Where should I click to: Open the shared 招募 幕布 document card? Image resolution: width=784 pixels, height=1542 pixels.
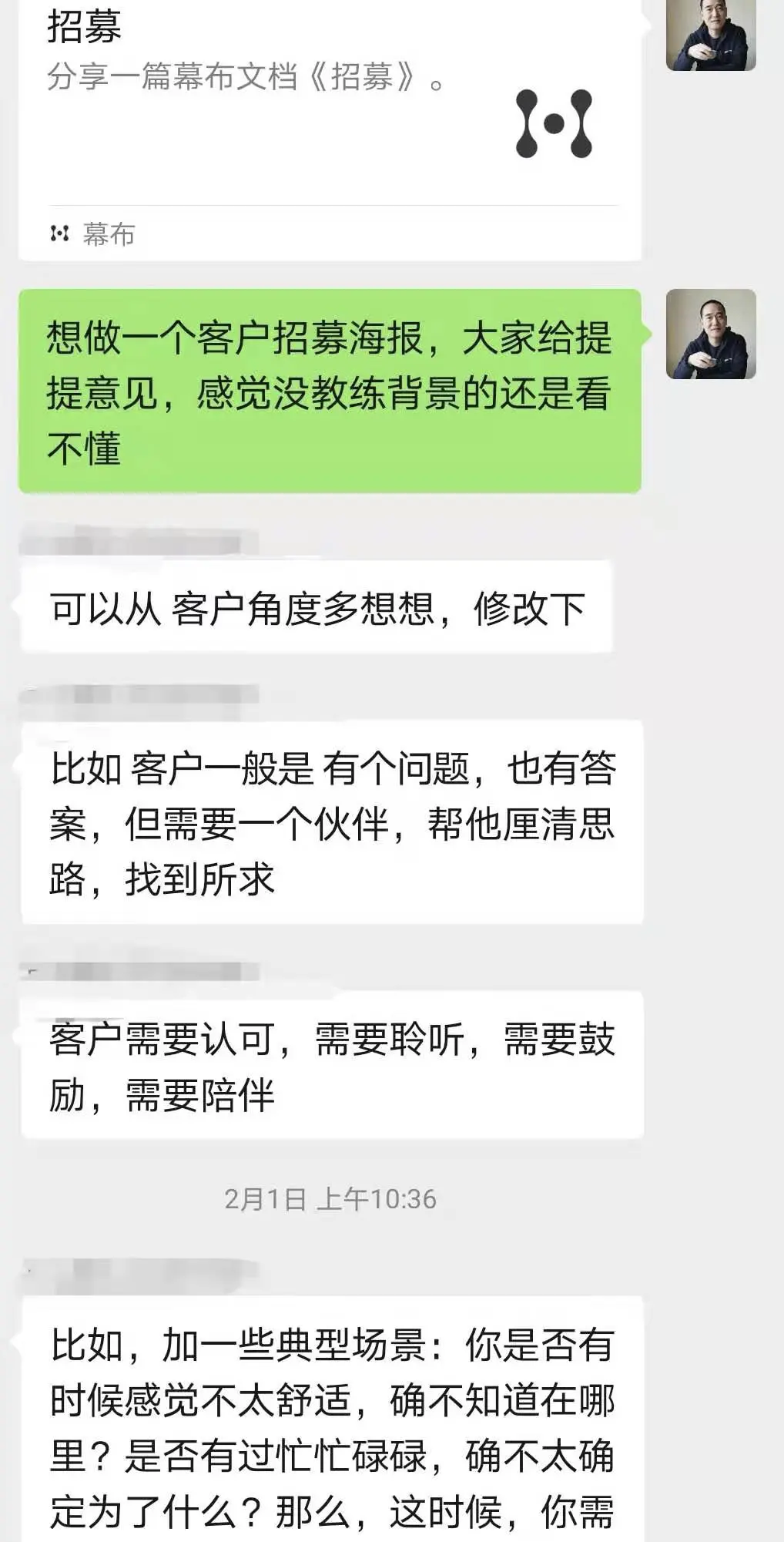[330, 123]
